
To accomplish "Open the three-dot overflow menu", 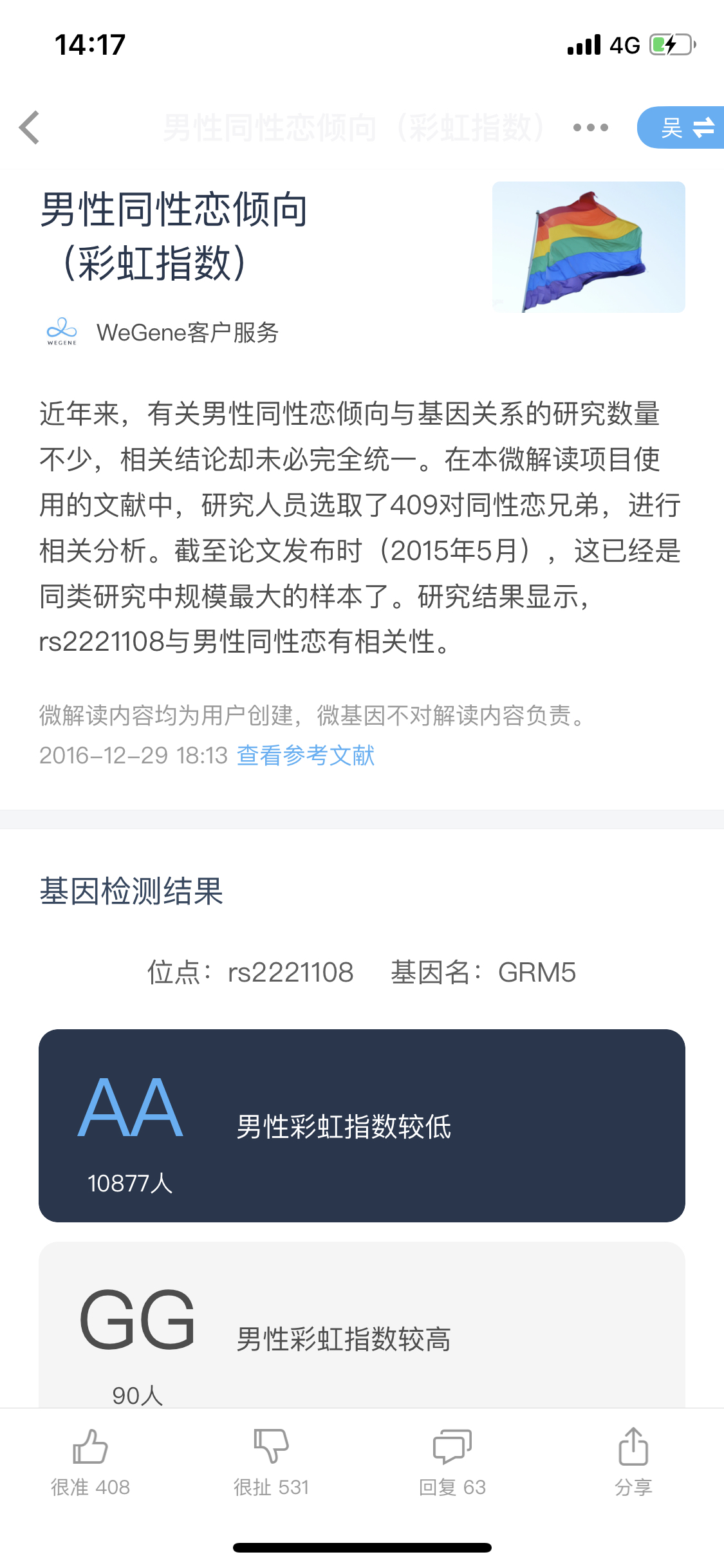I will (x=590, y=127).
